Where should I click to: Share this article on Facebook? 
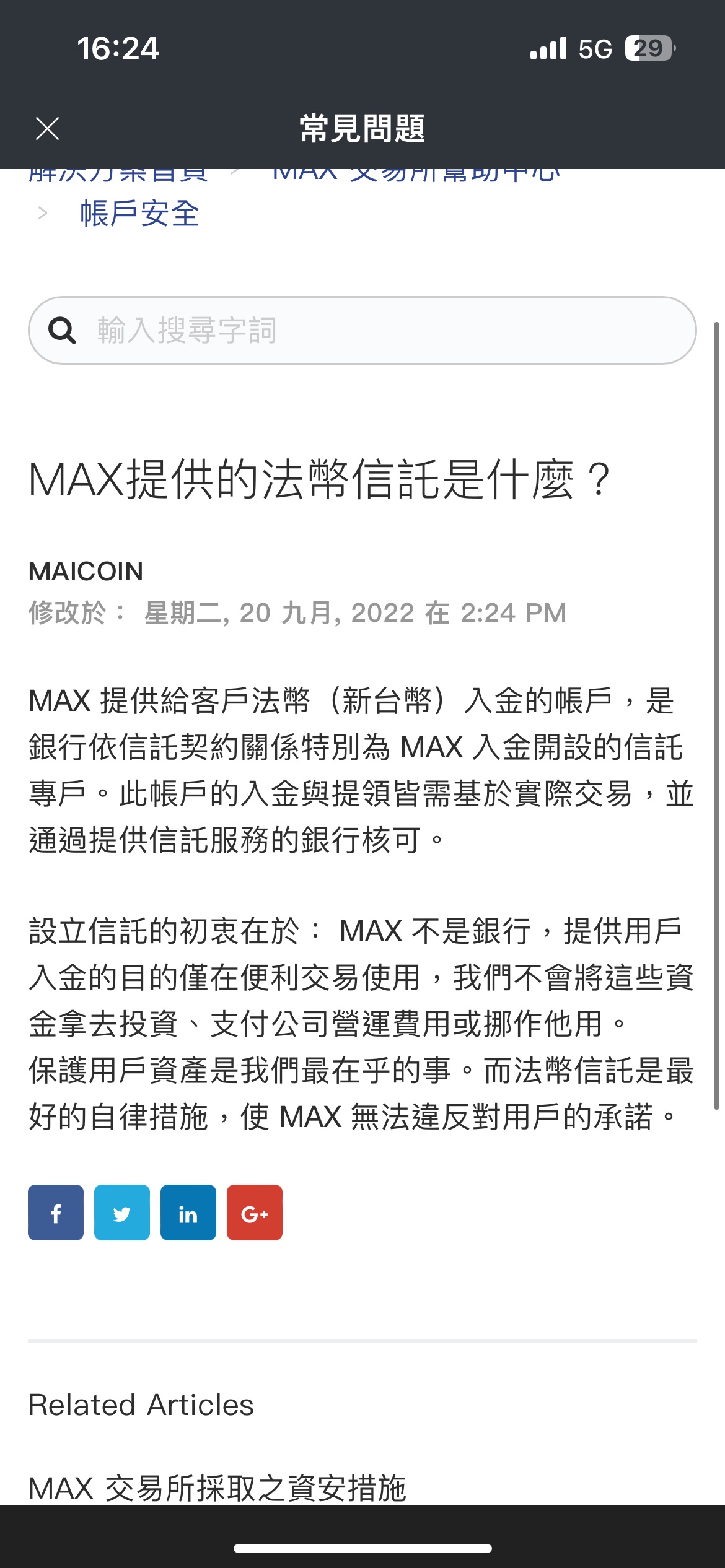click(x=56, y=1213)
